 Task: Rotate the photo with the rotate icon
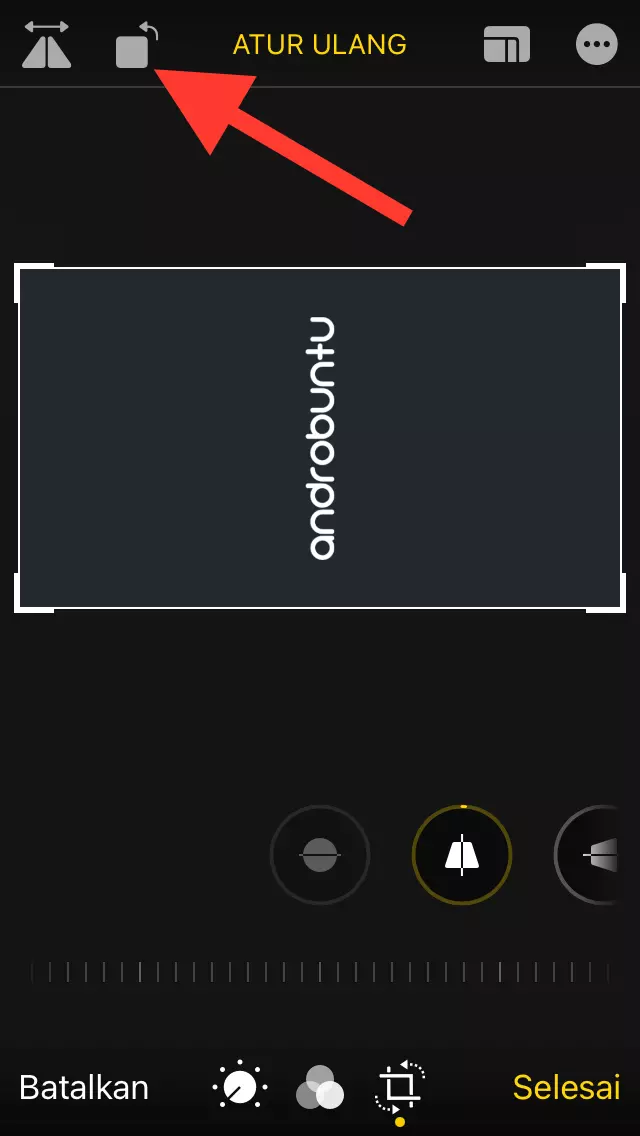(135, 46)
